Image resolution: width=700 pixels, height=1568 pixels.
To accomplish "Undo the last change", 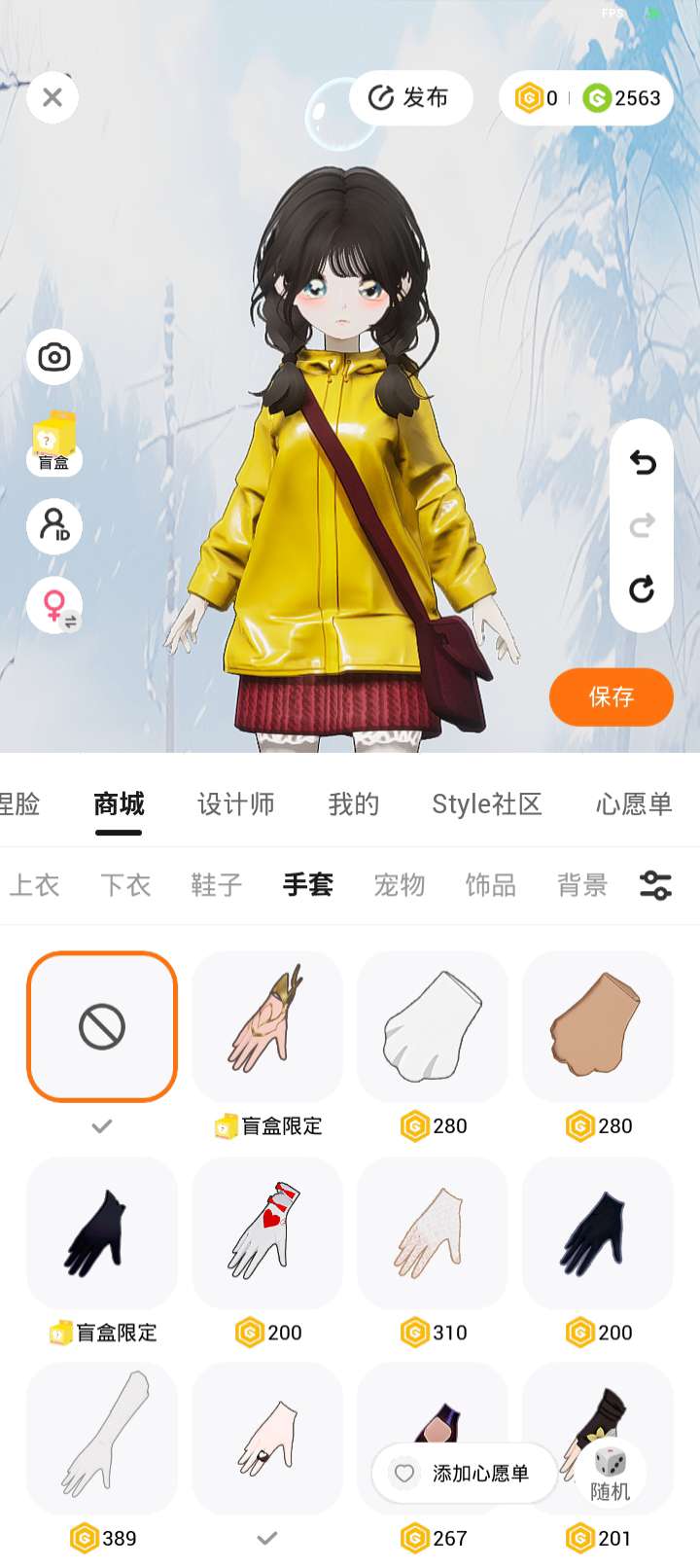I will tap(642, 462).
